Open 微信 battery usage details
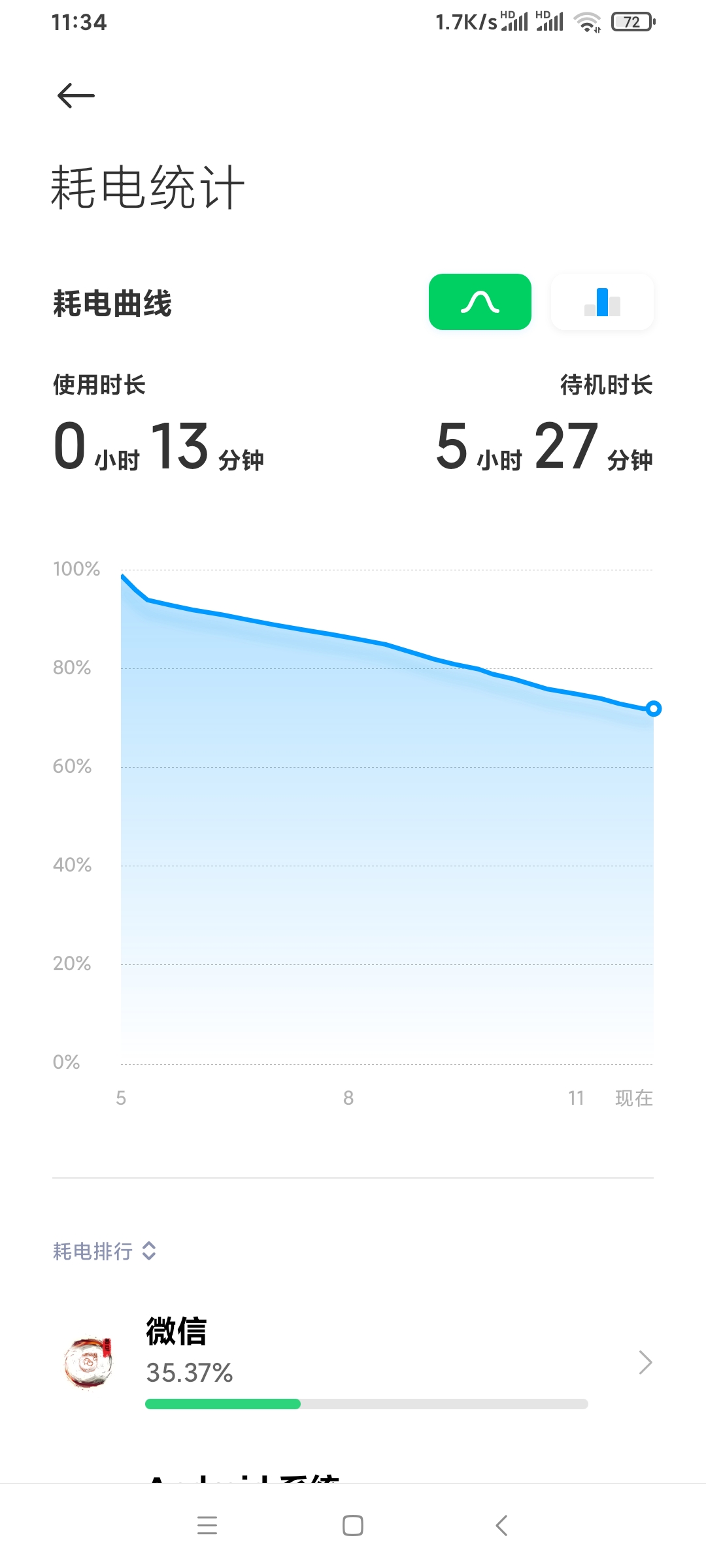This screenshot has width=706, height=1568. click(353, 1362)
